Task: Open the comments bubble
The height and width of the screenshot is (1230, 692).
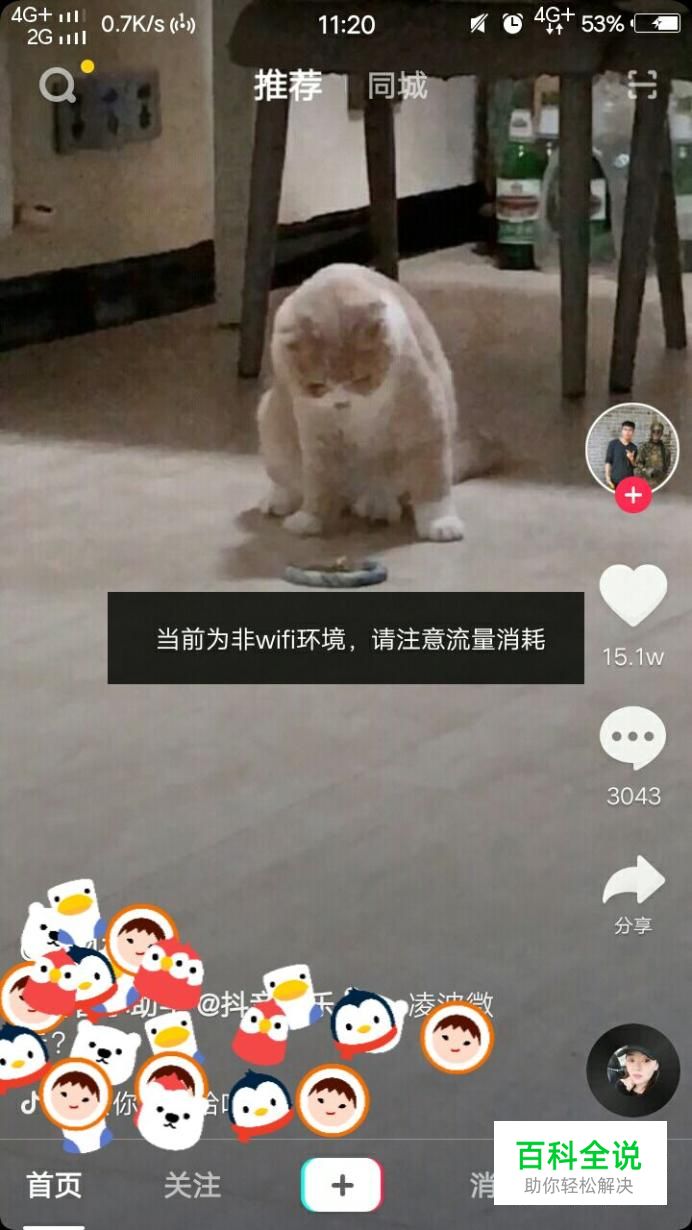Action: click(633, 739)
